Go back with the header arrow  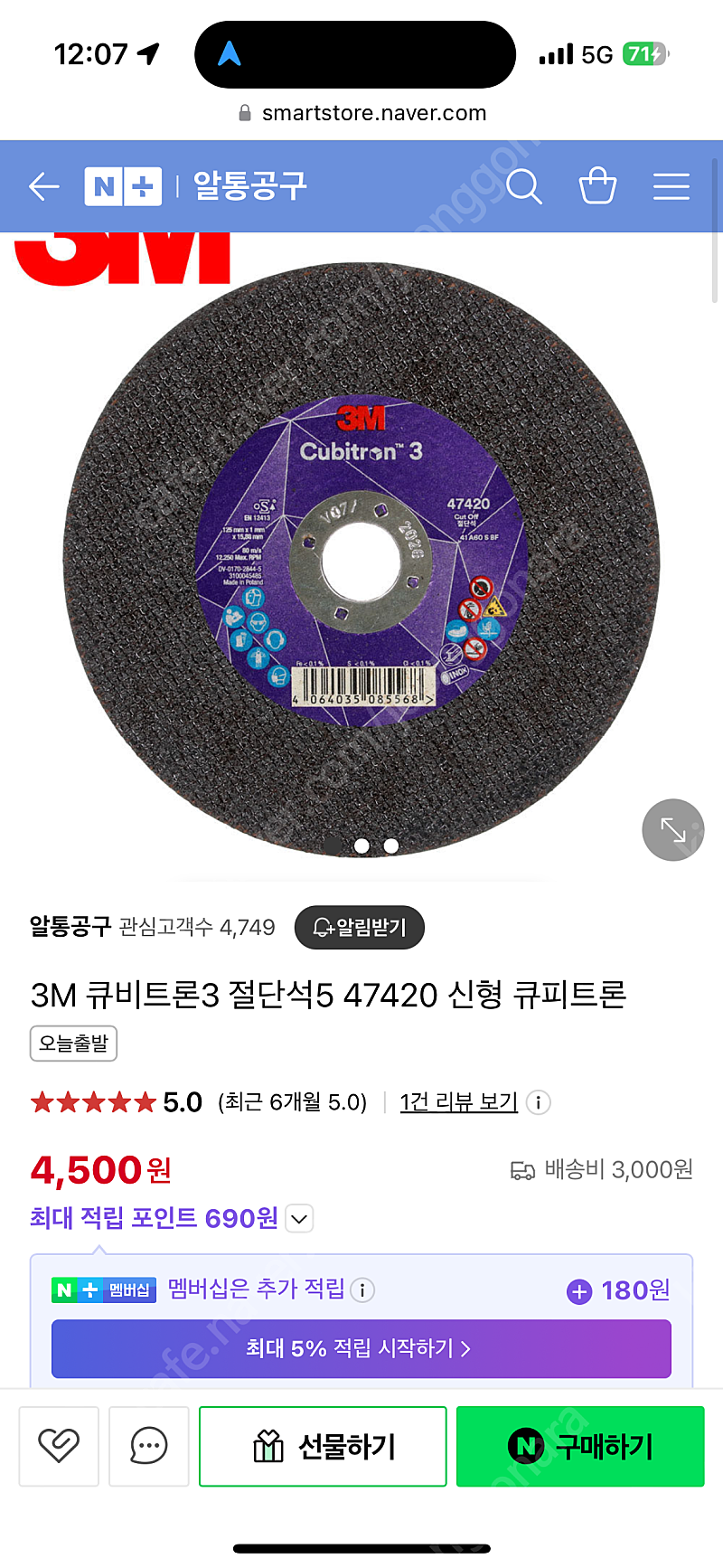[43, 187]
